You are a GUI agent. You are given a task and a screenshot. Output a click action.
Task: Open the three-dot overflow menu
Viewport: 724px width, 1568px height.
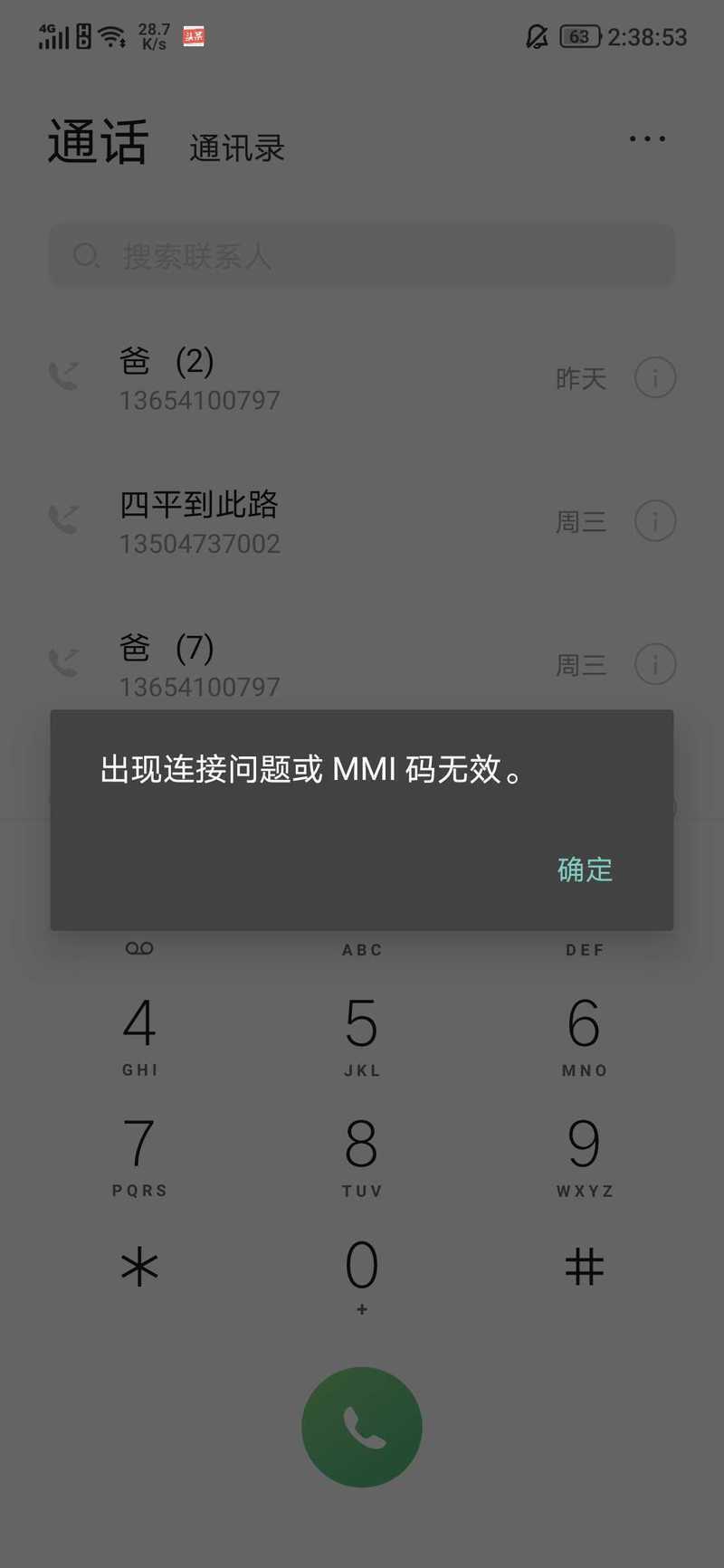click(x=648, y=138)
